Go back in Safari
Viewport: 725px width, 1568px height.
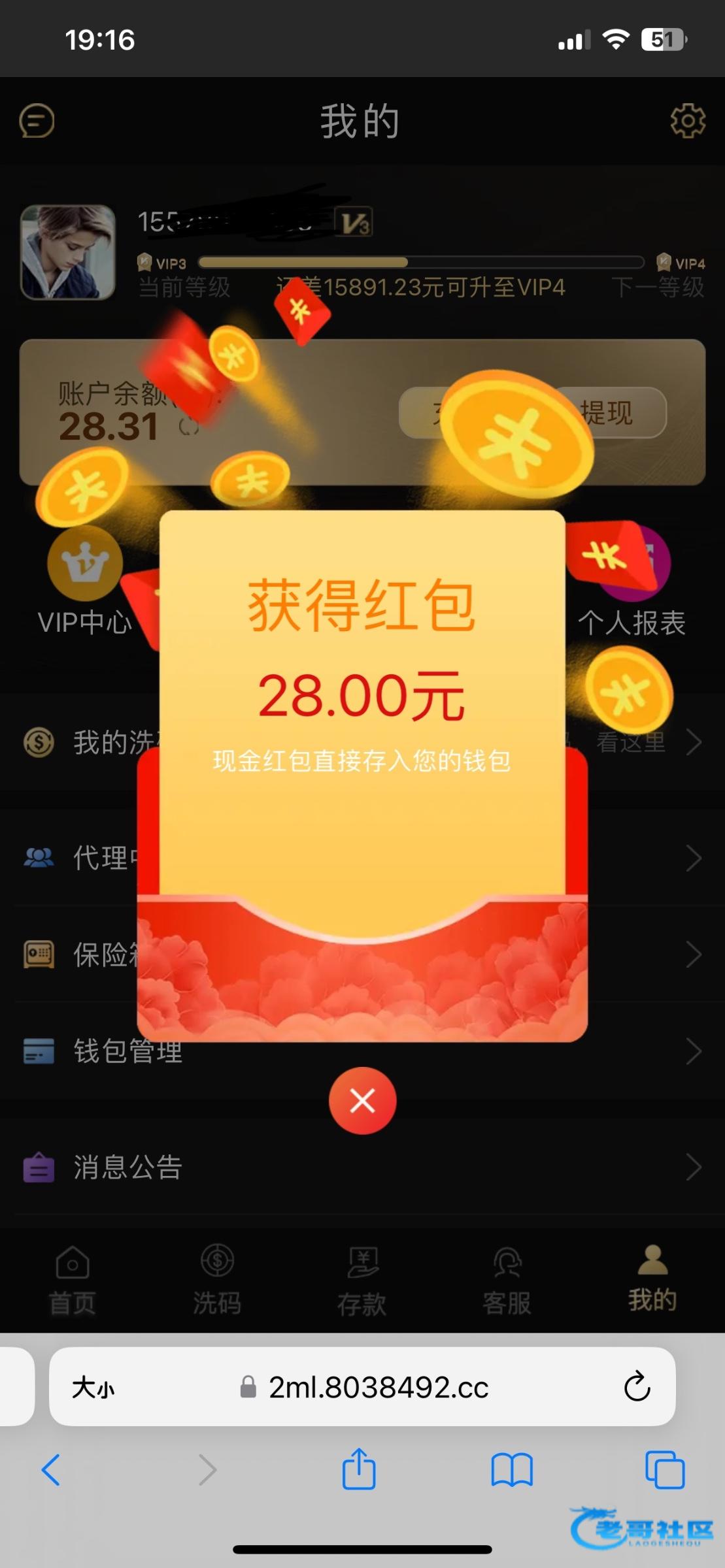coord(51,1469)
